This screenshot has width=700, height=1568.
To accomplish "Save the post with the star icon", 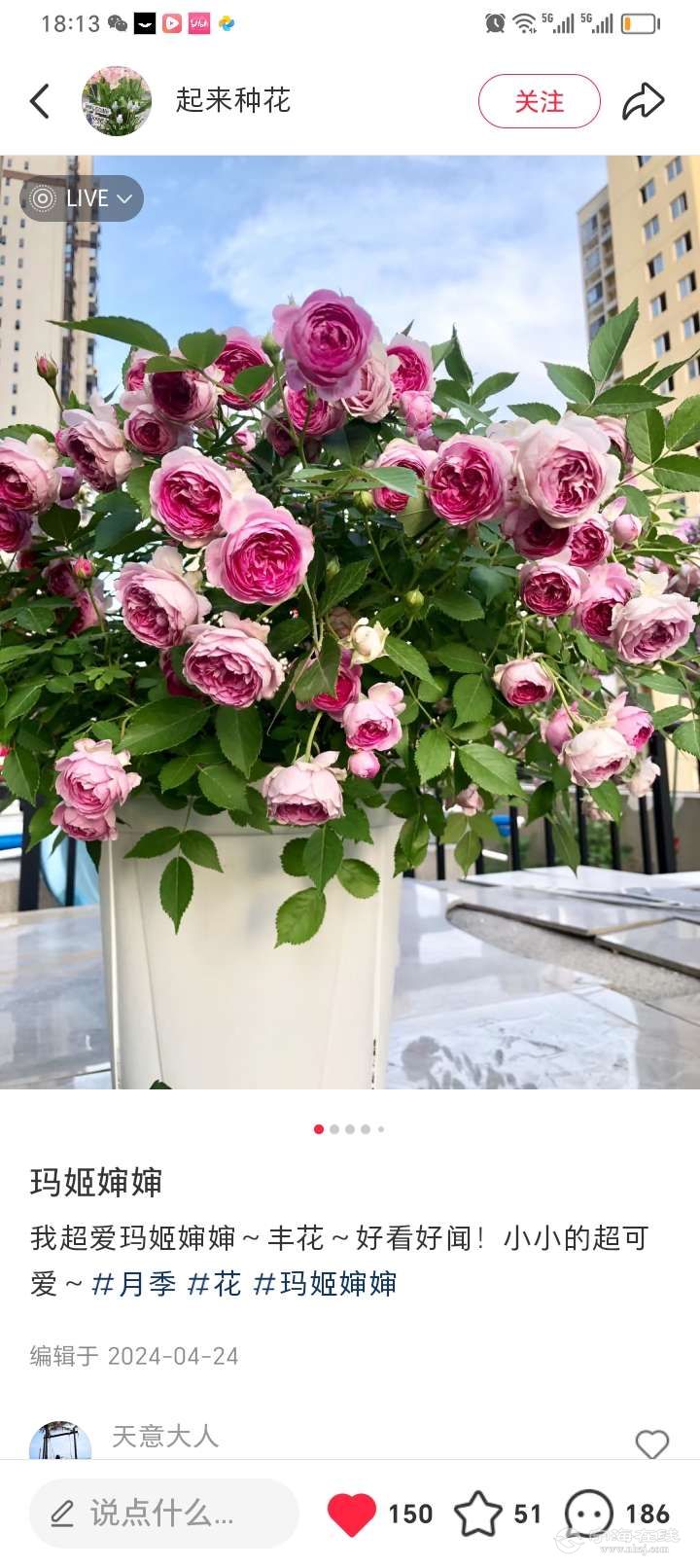I will 477,1514.
